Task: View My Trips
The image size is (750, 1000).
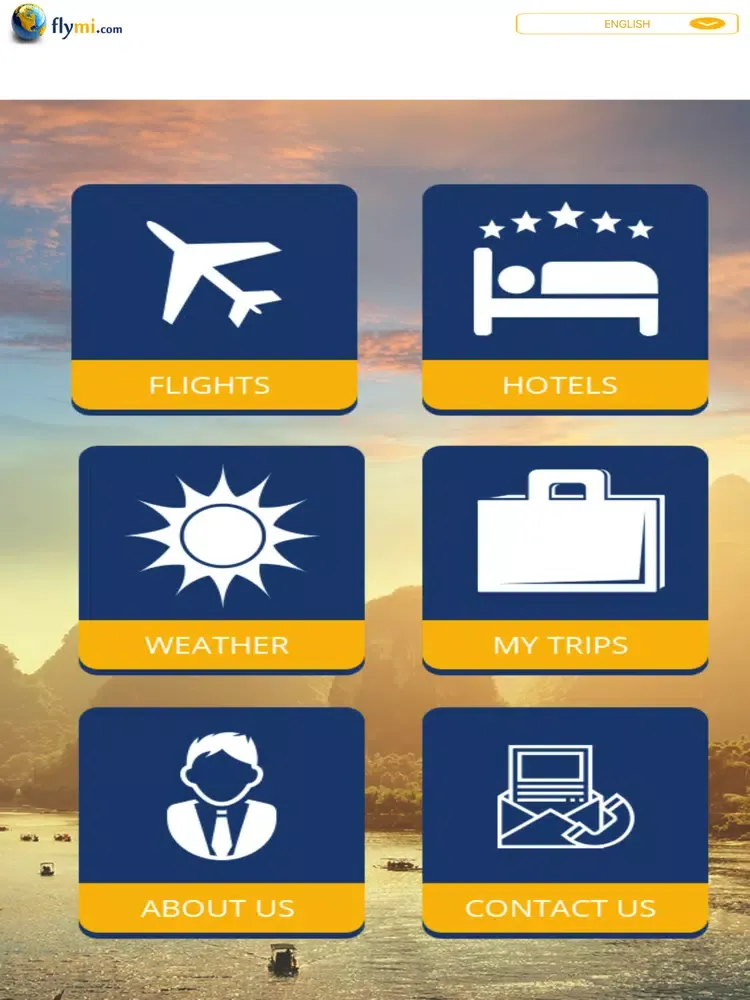Action: click(565, 559)
